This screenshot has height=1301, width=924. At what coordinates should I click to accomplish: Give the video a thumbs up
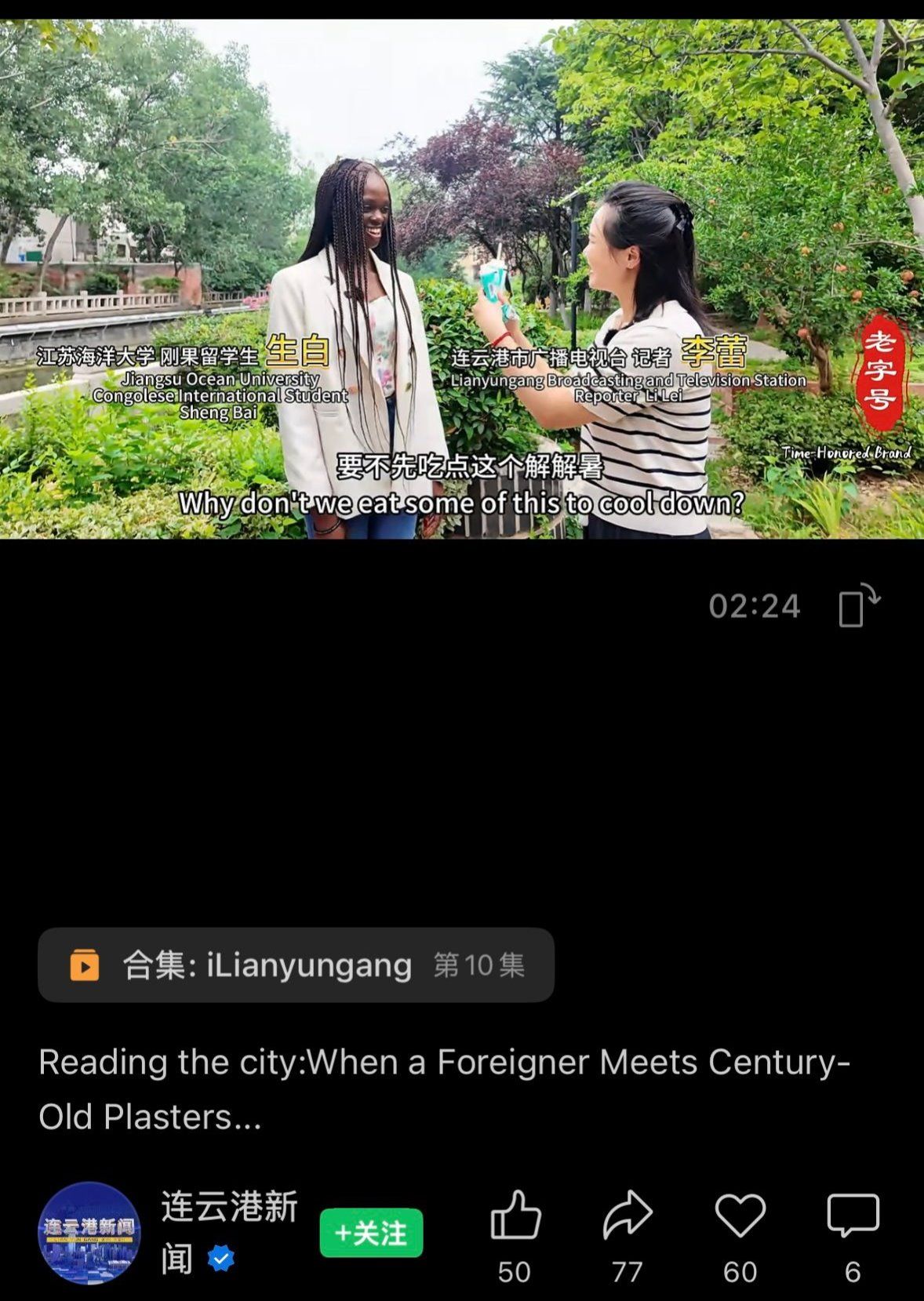pyautogui.click(x=515, y=1216)
